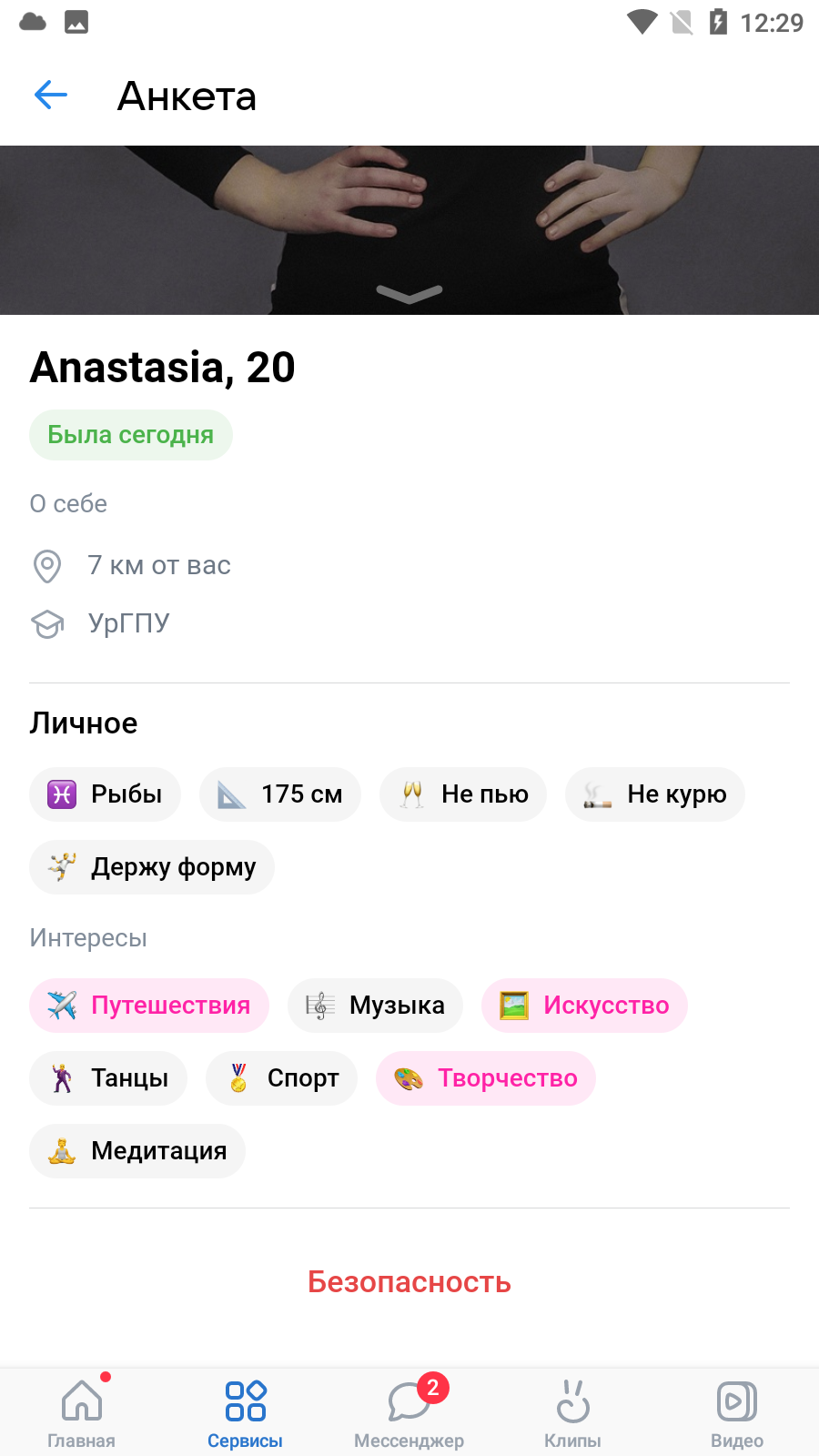Tap the Музыка interest chip
The image size is (819, 1456).
tap(375, 1006)
